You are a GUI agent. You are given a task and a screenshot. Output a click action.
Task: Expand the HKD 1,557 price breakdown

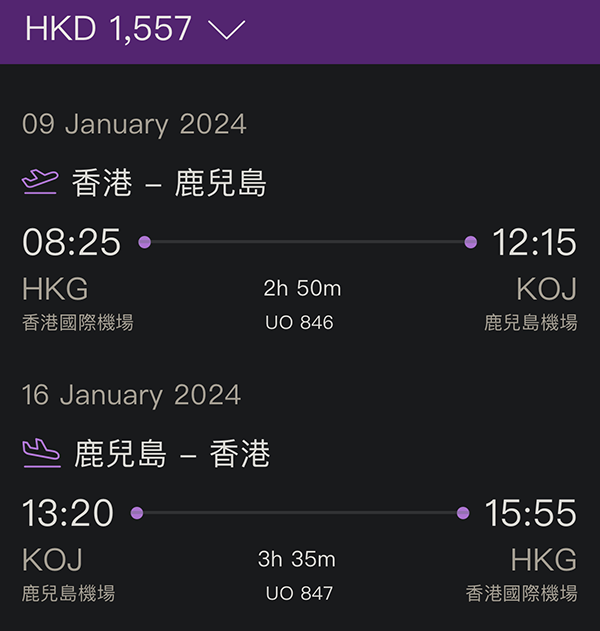(227, 29)
